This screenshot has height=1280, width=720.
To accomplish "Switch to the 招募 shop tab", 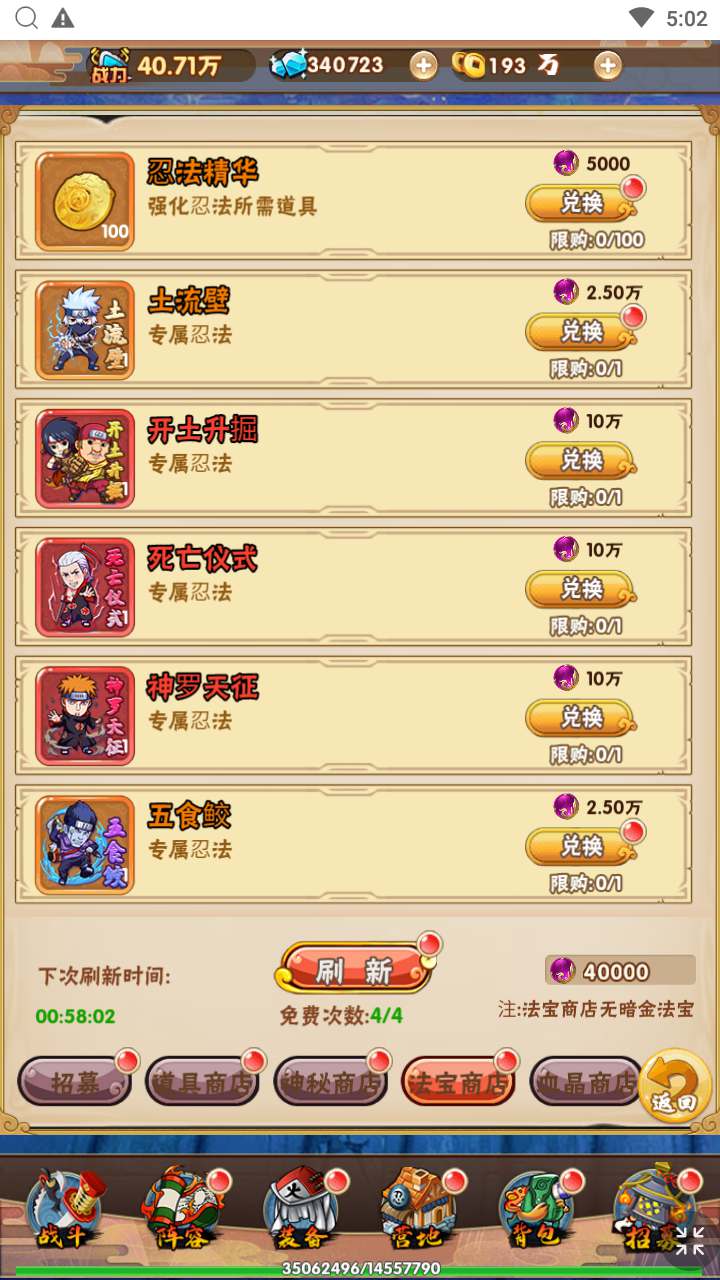I will pos(75,1081).
